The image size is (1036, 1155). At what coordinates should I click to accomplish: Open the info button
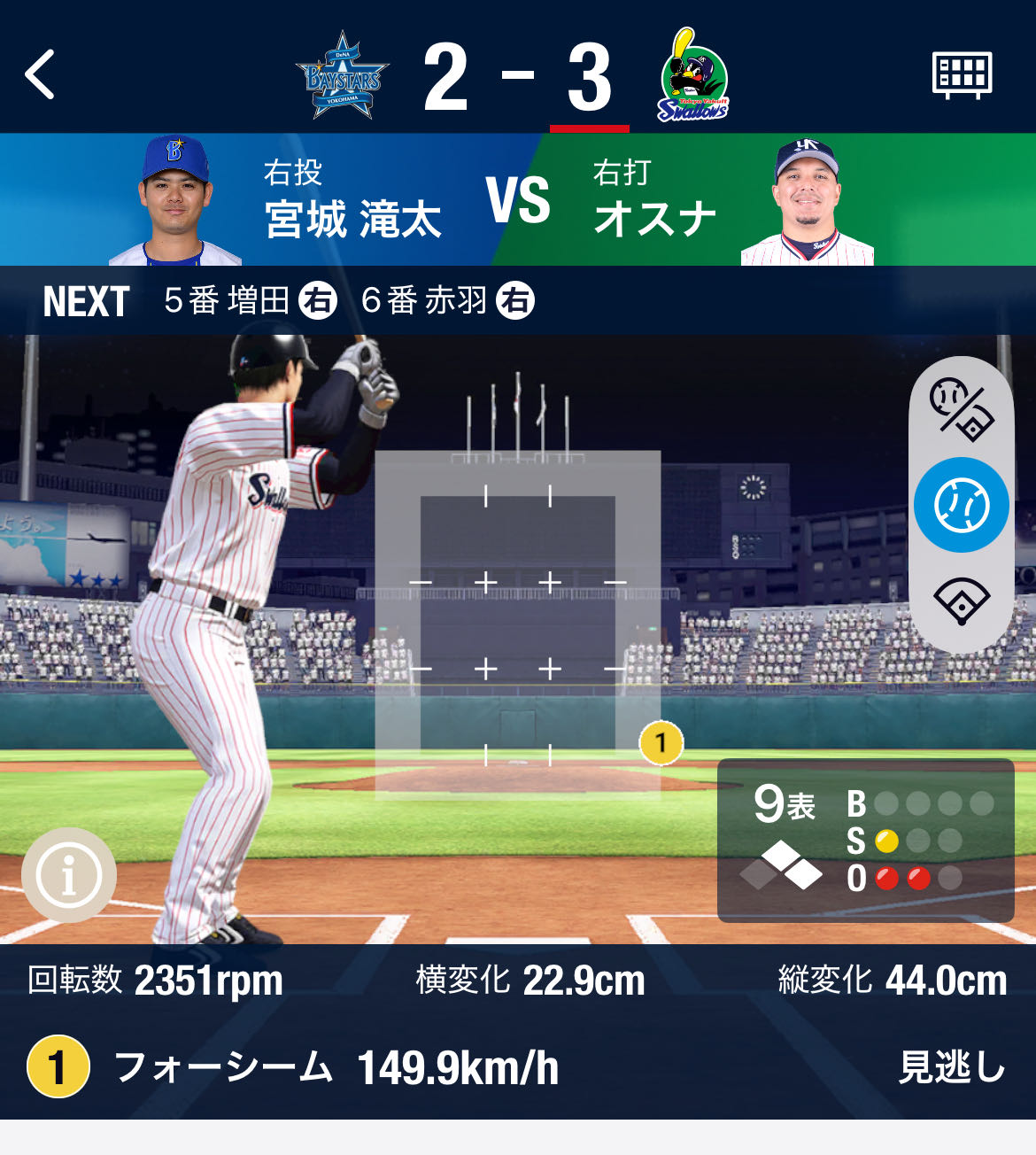coord(69,875)
